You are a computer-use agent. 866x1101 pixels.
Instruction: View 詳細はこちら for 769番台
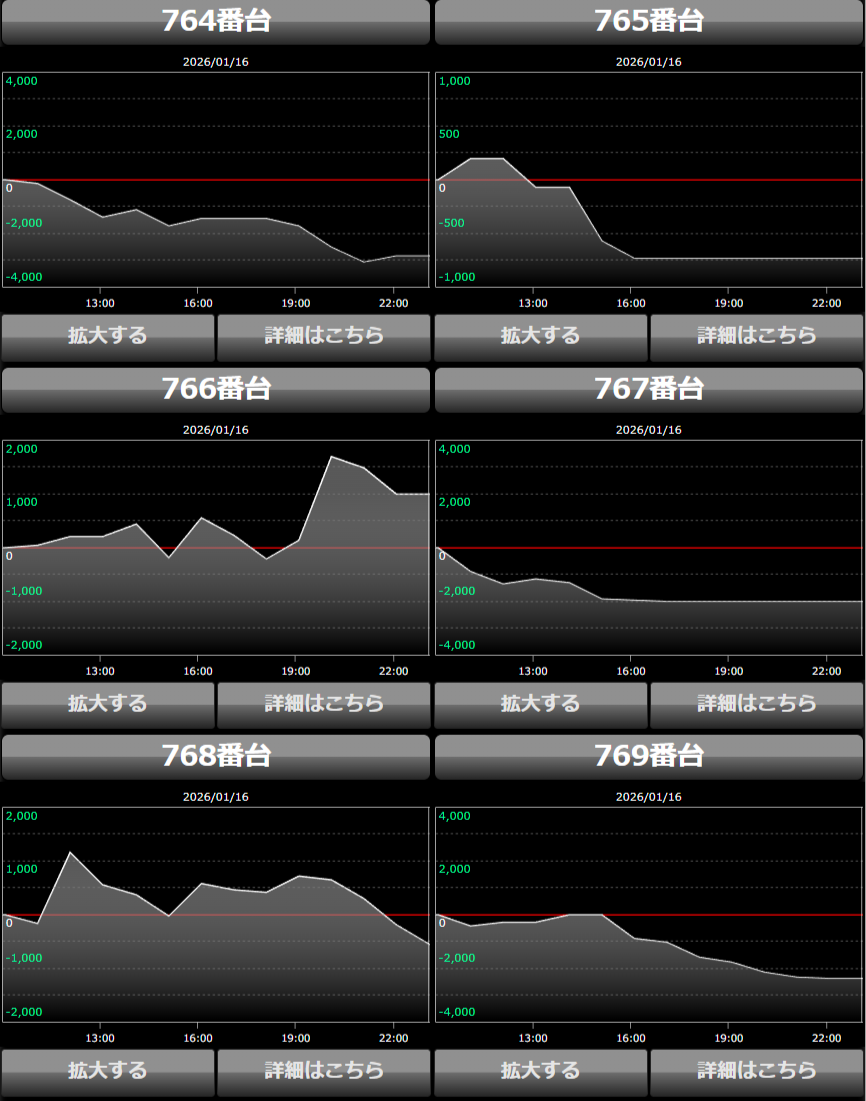(x=757, y=1072)
